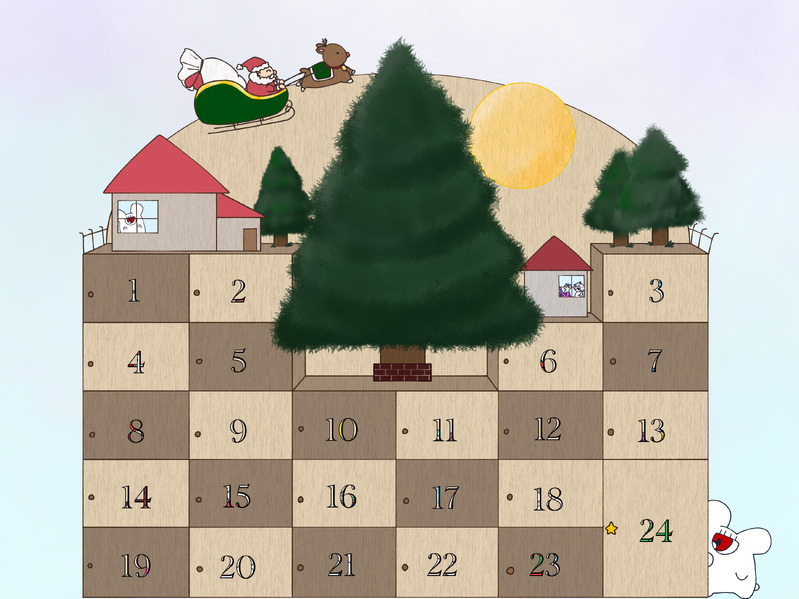
Task: Open the drawer numbered 10
Action: (342, 430)
